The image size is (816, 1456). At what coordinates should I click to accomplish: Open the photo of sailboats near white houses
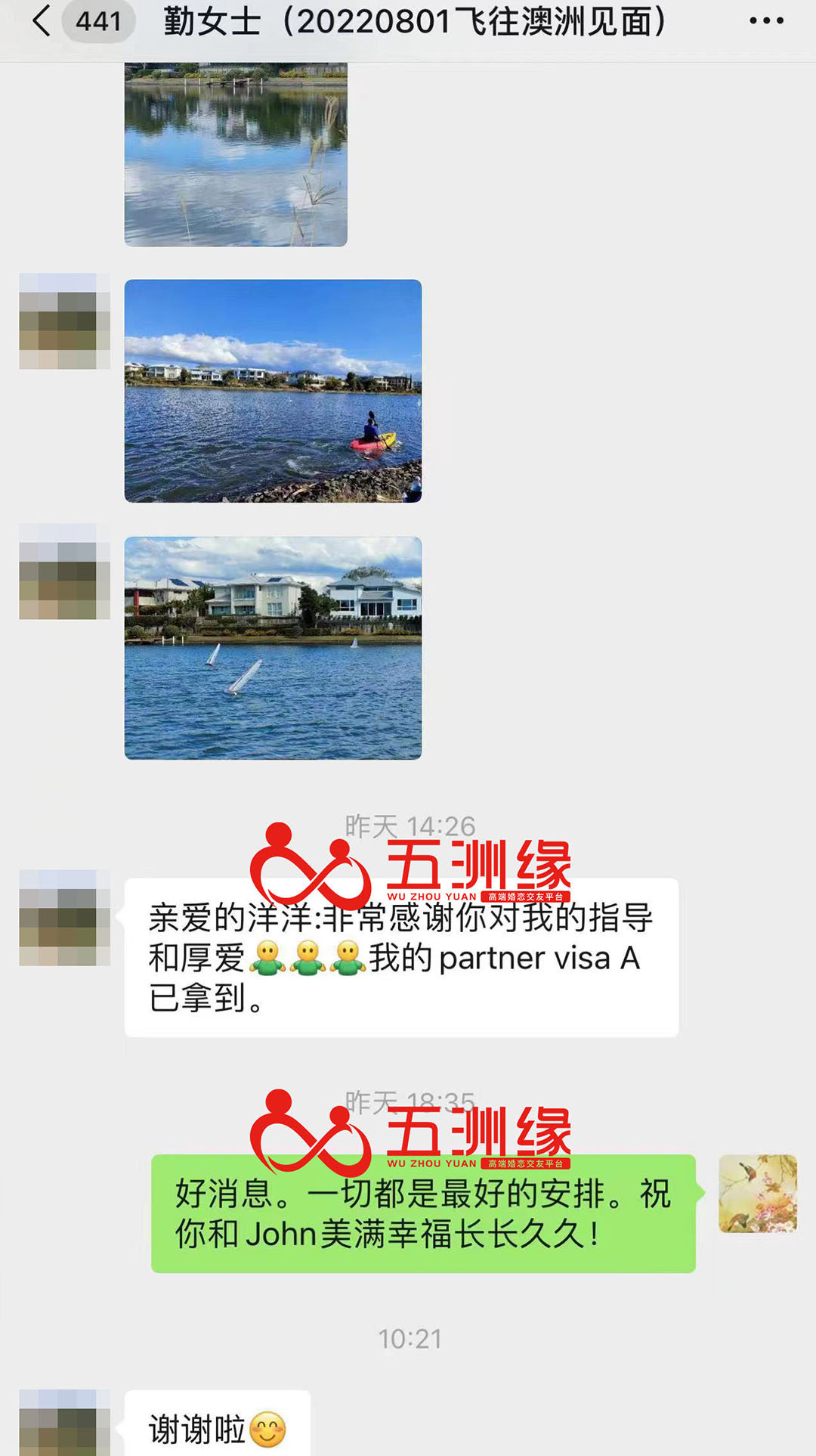(x=273, y=648)
